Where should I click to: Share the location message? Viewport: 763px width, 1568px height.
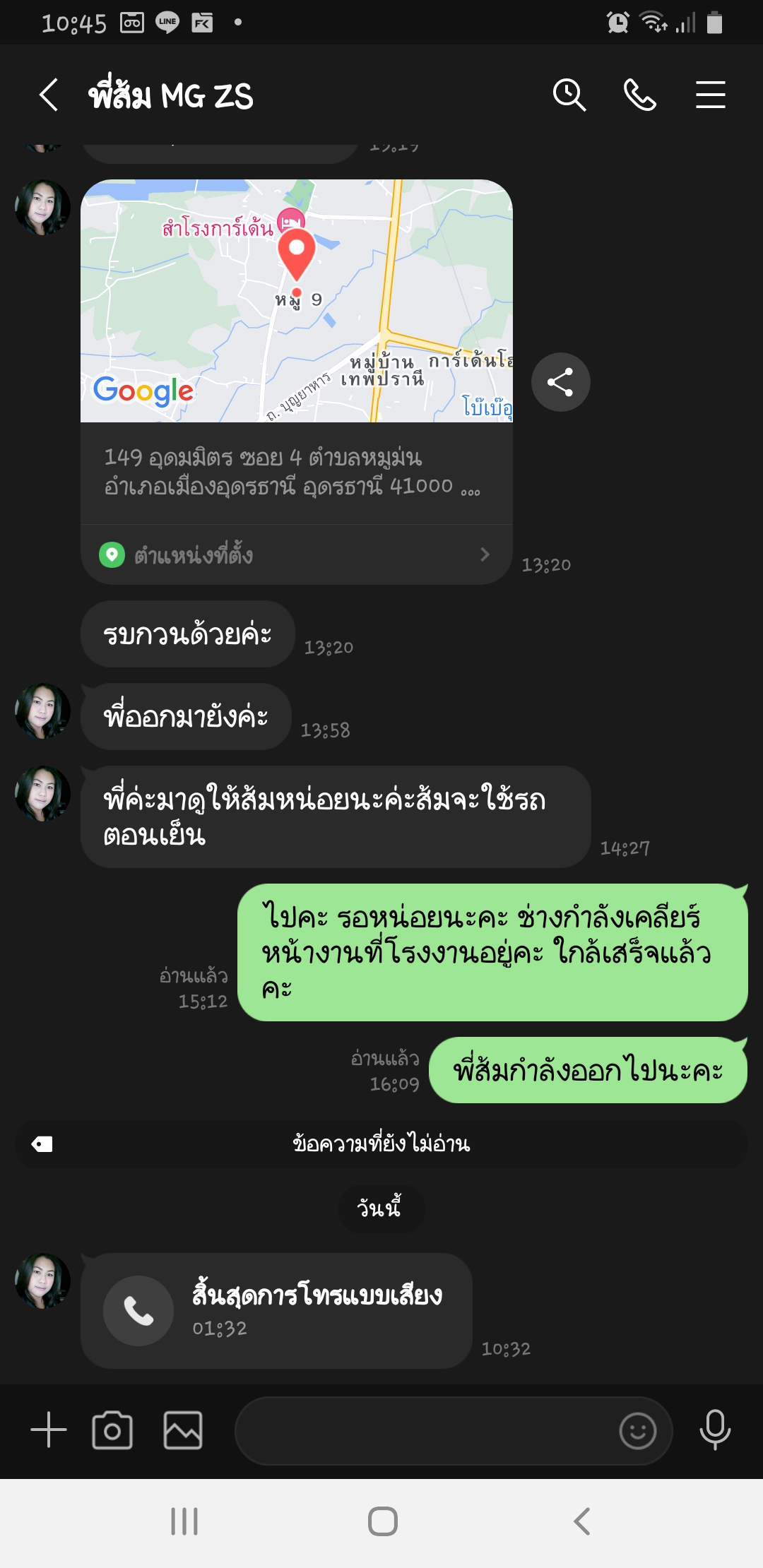point(560,382)
